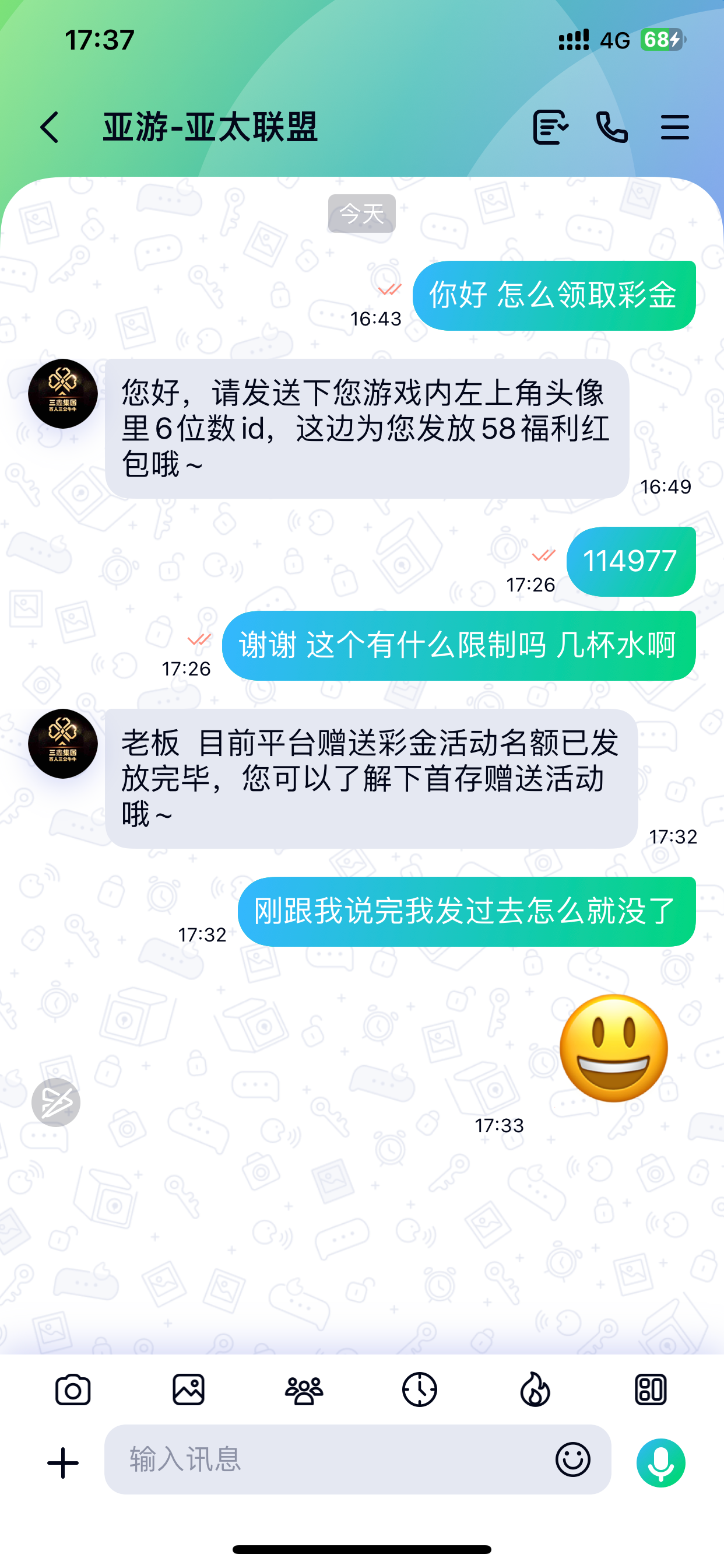Screen dimensions: 724x1568
Task: Tap the floating gray circular button
Action: click(56, 1102)
